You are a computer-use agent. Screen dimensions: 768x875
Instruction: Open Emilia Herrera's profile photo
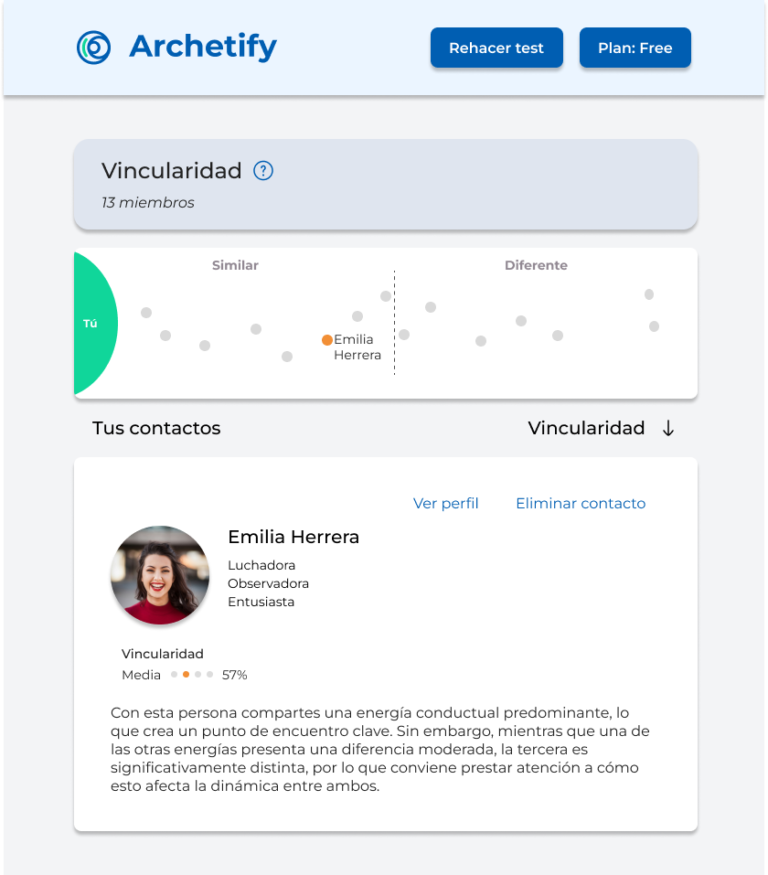coord(160,575)
